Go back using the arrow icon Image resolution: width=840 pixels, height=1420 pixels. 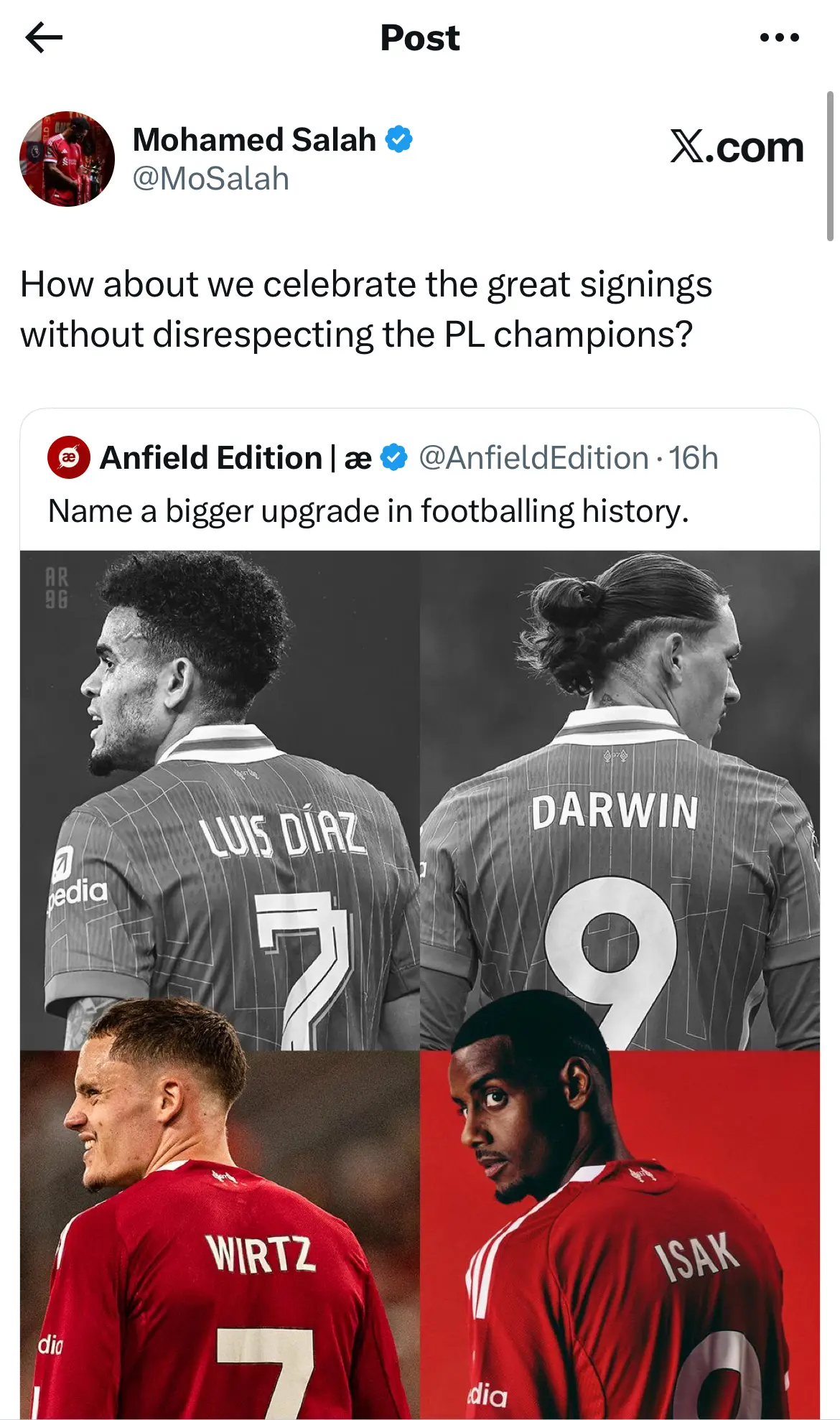point(44,37)
